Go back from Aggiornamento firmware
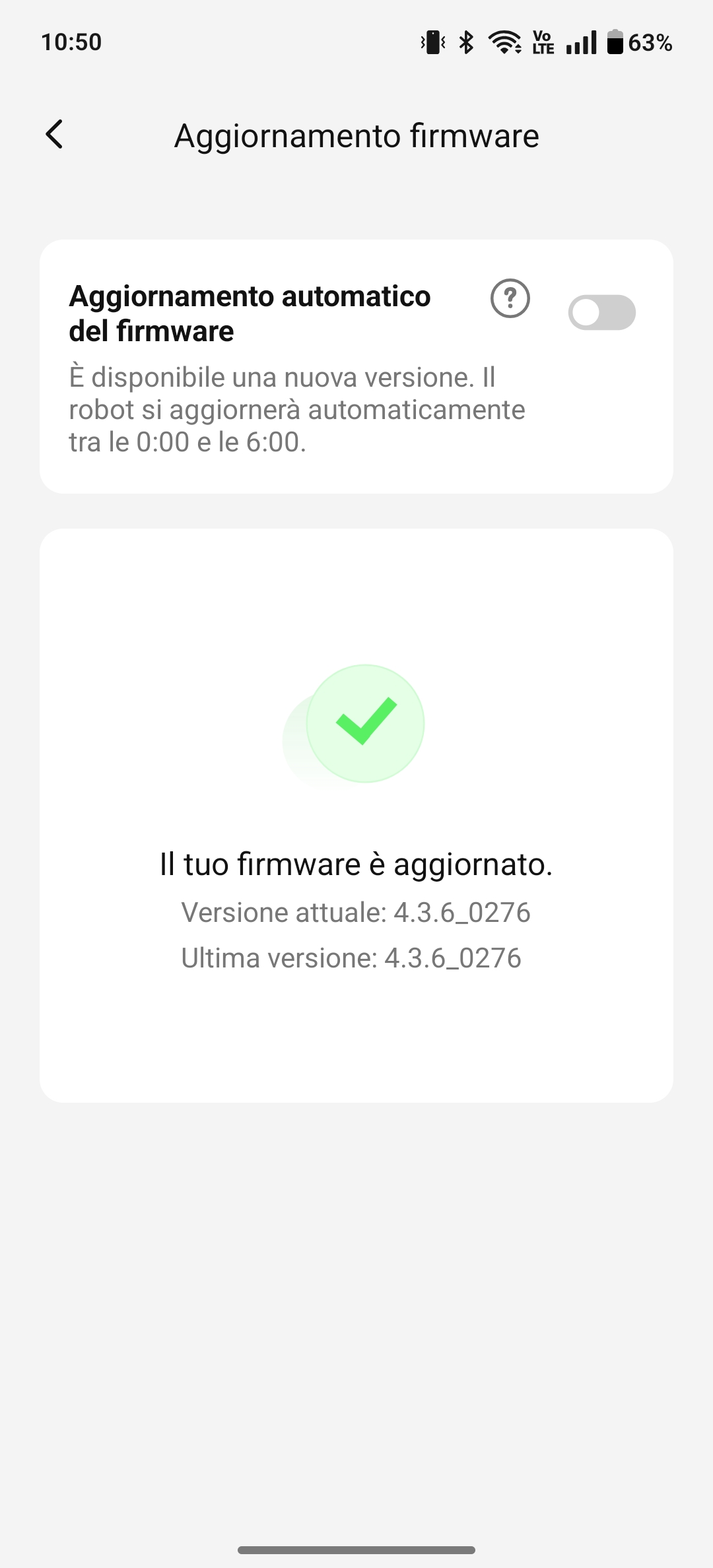The height and width of the screenshot is (1568, 713). click(54, 135)
